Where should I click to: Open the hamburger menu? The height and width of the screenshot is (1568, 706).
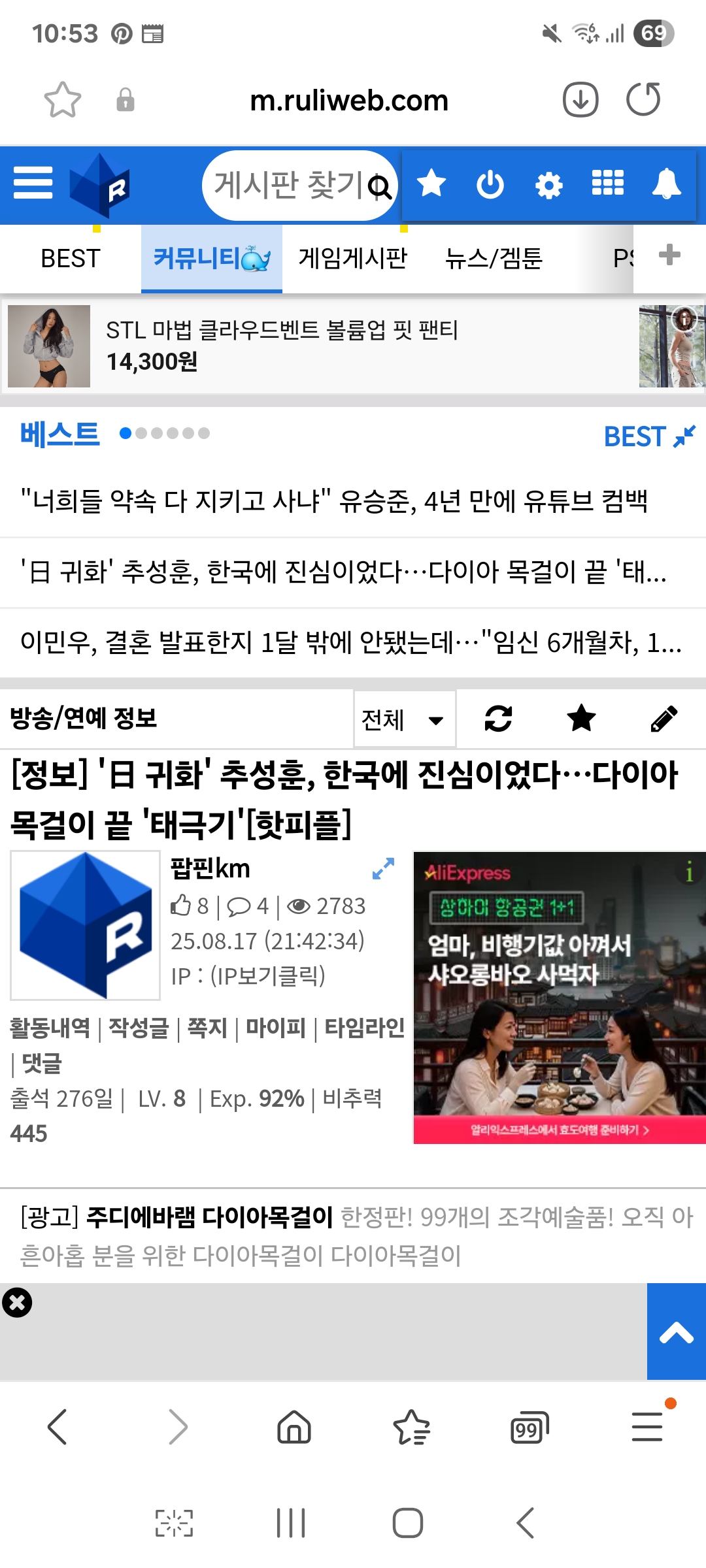33,183
